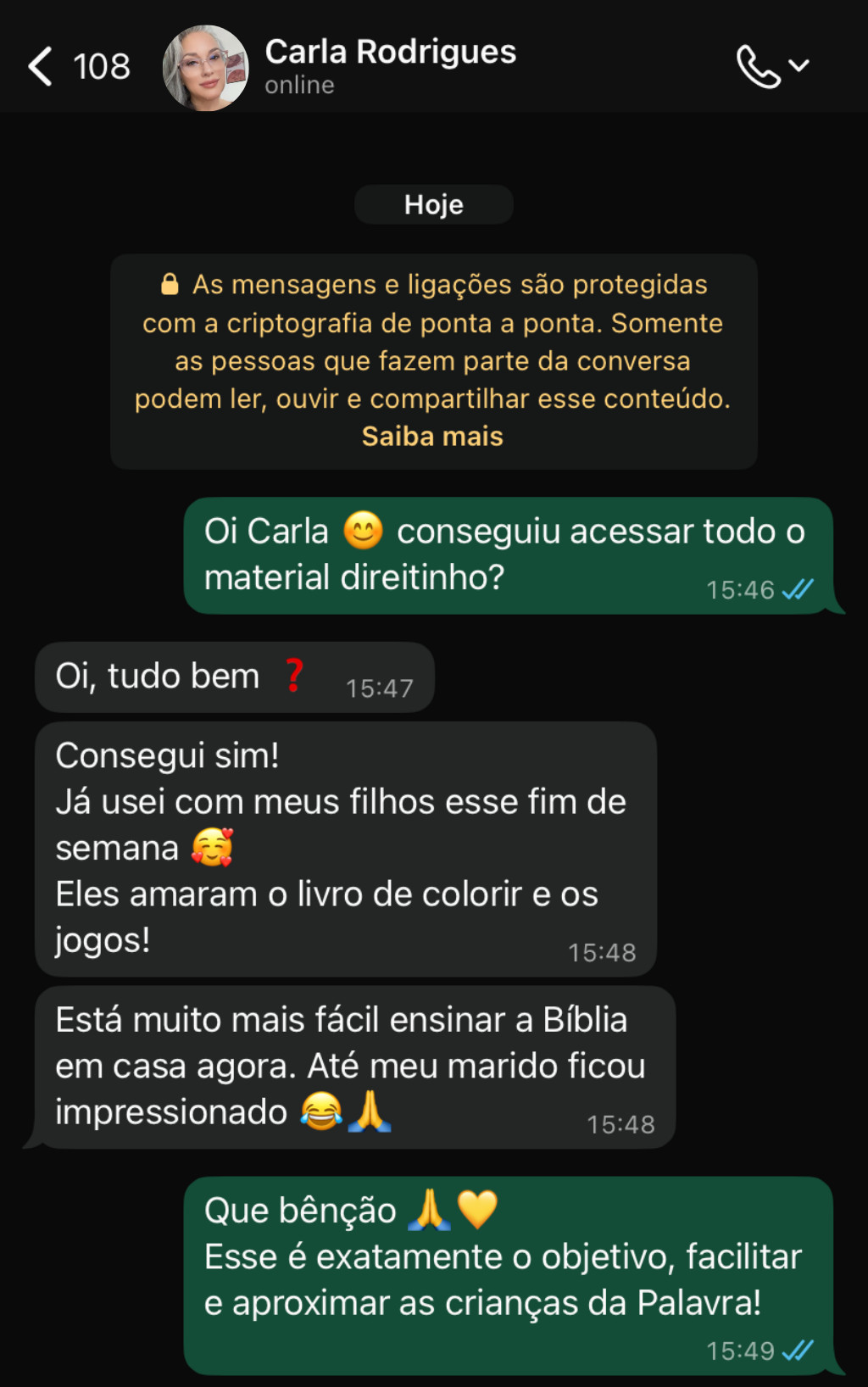The height and width of the screenshot is (1387, 868).
Task: Expand the 'Hoje' date divider chip
Action: (x=433, y=203)
